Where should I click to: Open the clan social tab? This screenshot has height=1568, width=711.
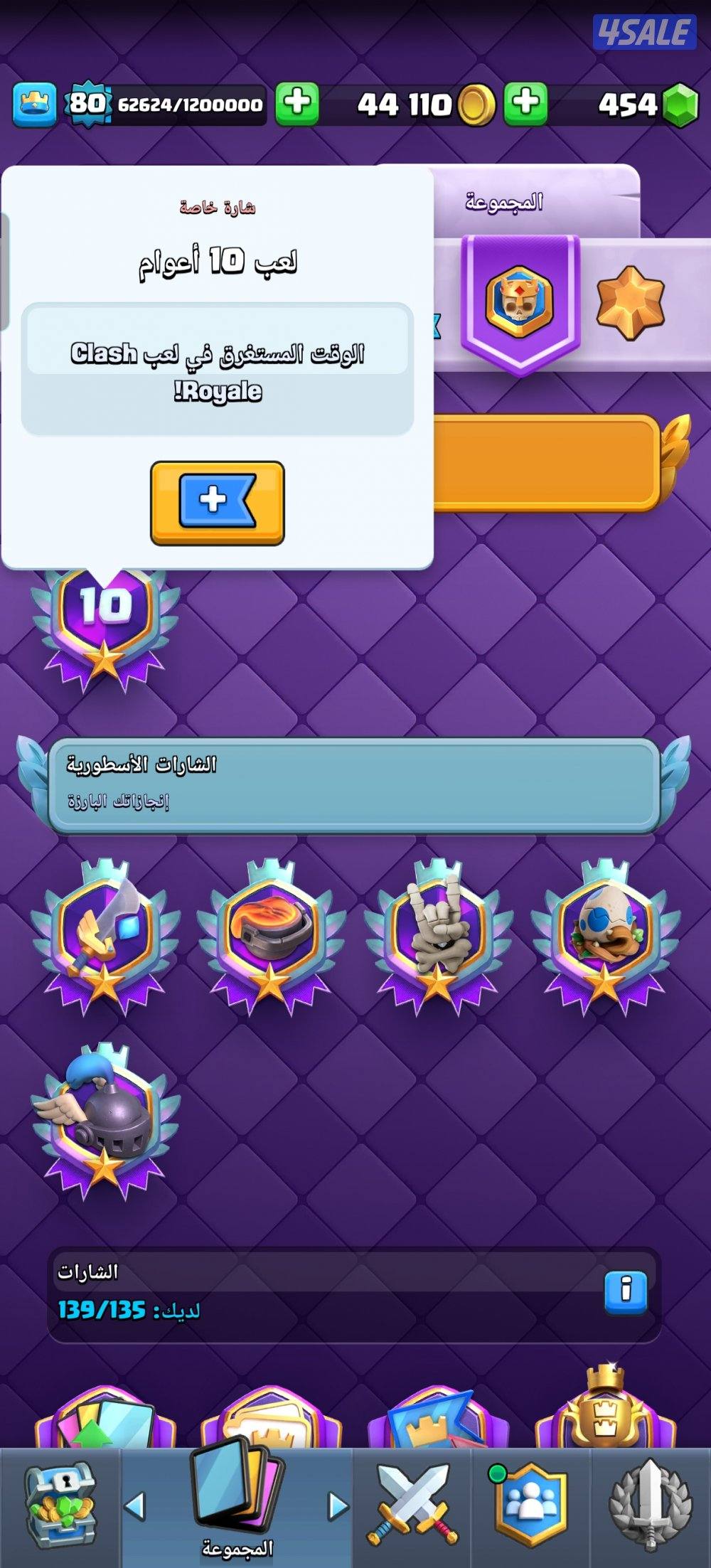[x=530, y=1506]
